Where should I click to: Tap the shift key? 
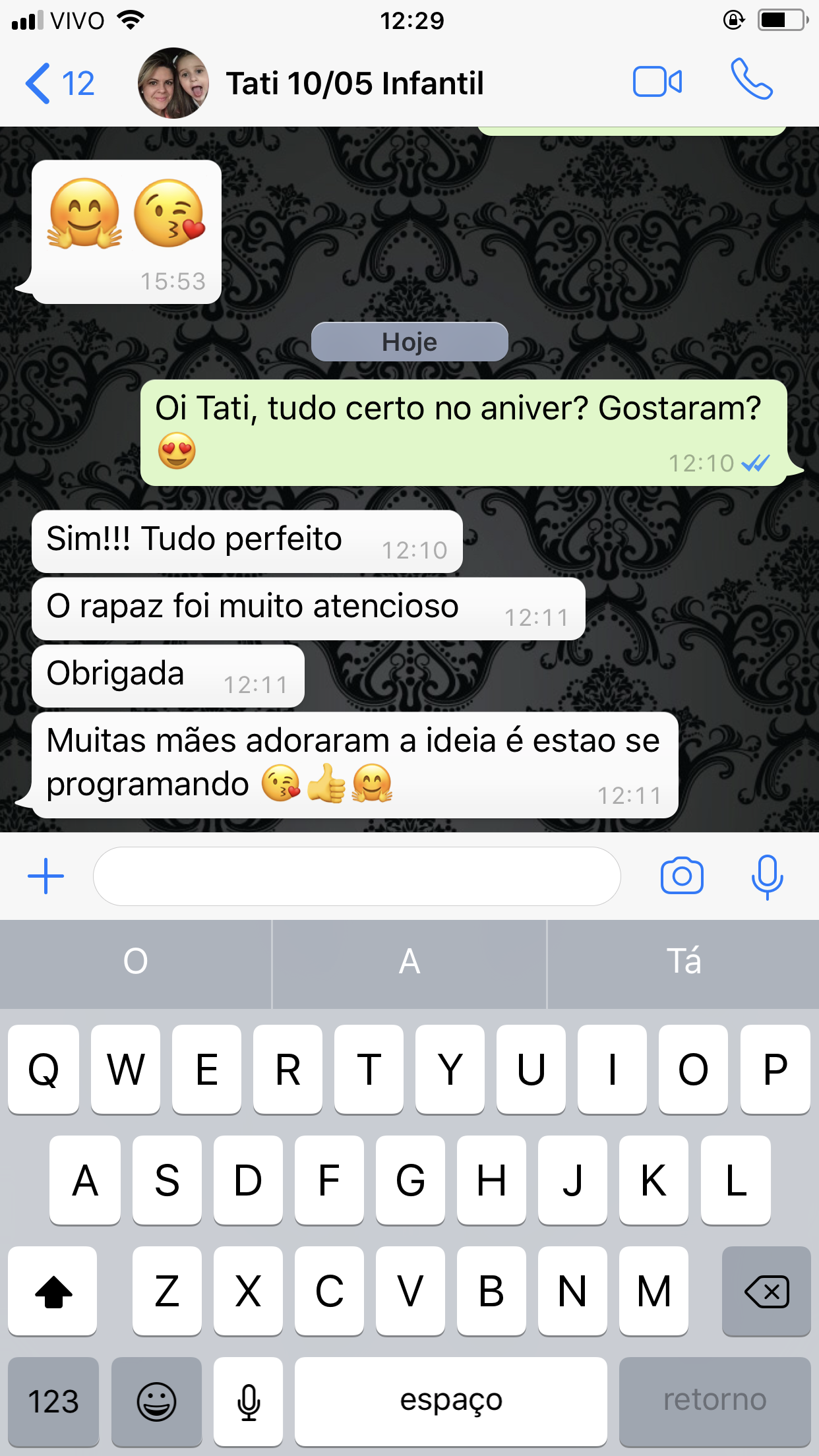(x=53, y=1291)
